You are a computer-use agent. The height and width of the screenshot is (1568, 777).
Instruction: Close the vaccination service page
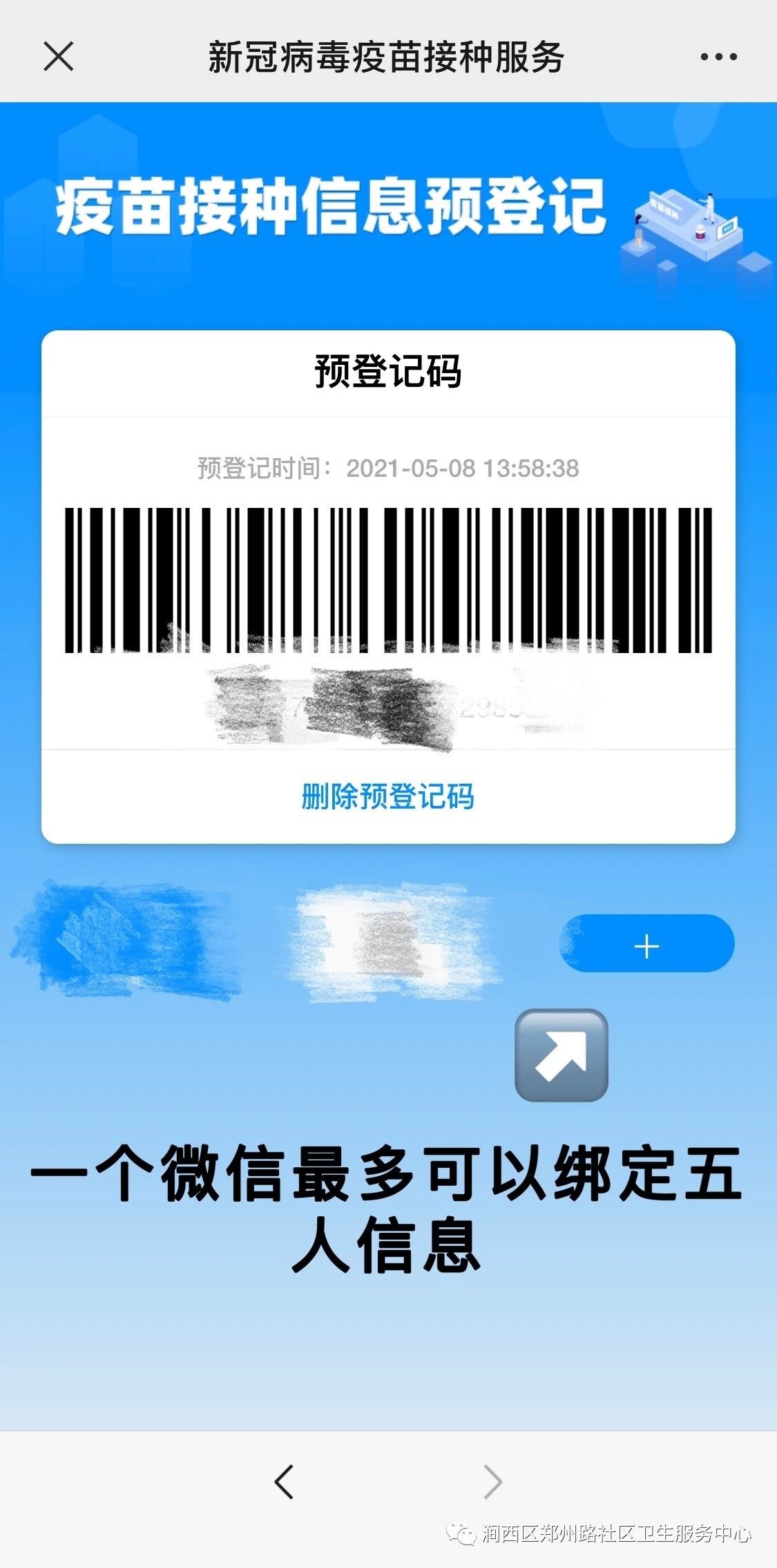coord(58,56)
